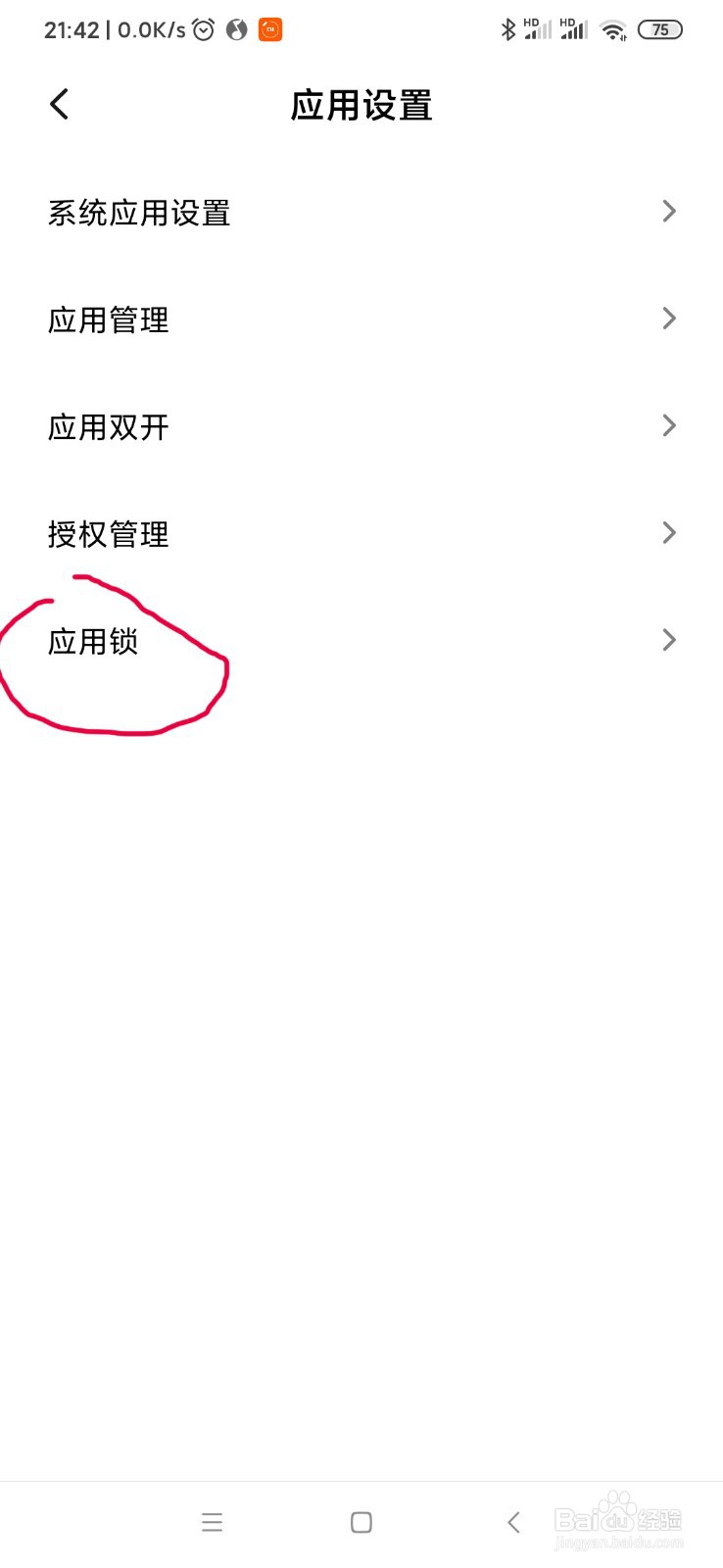Expand the chevron next to 系统应用设置
Image resolution: width=723 pixels, height=1568 pixels.
coord(668,211)
